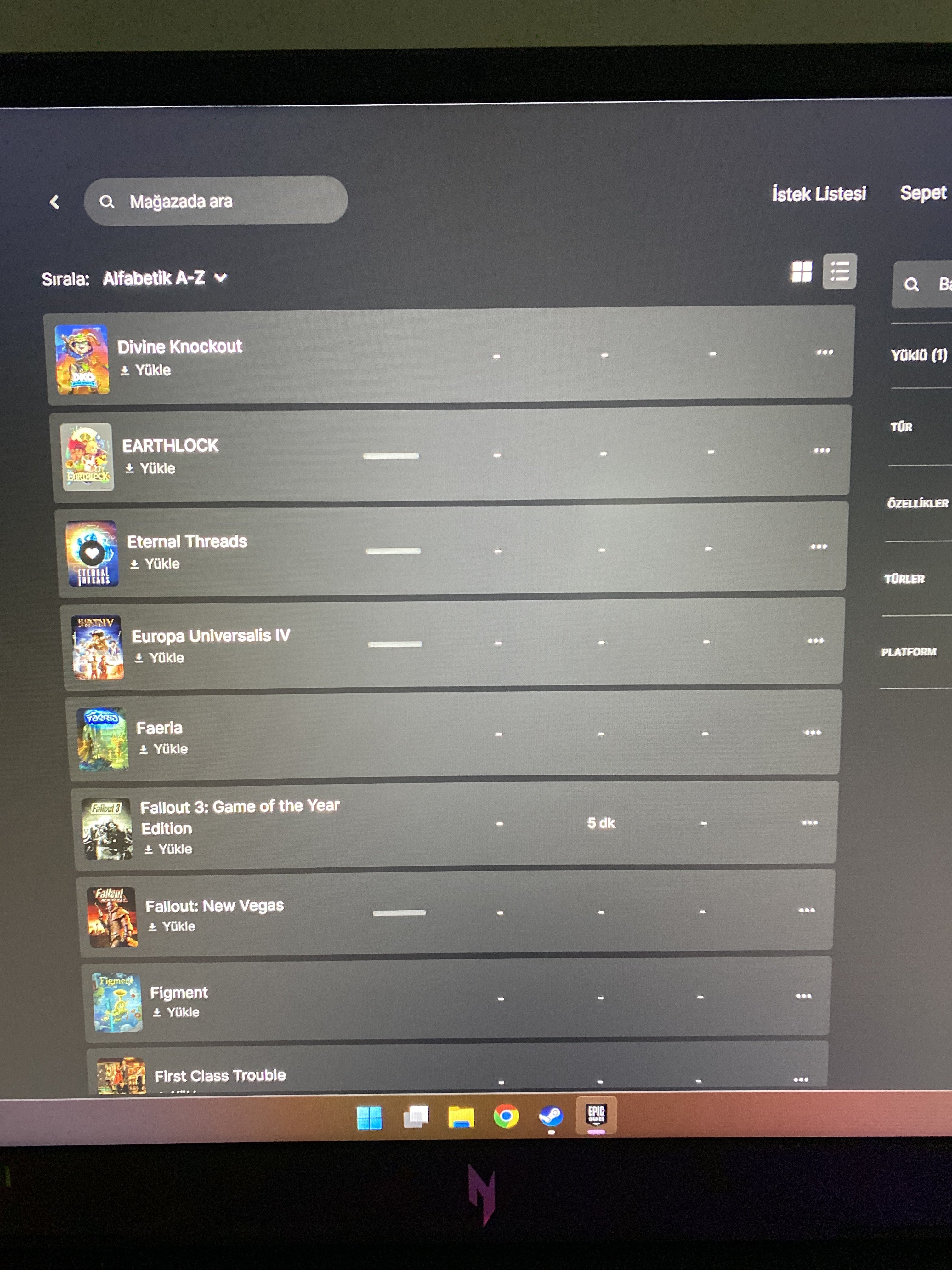The height and width of the screenshot is (1270, 952).
Task: Open İstek Listesi
Action: 818,194
